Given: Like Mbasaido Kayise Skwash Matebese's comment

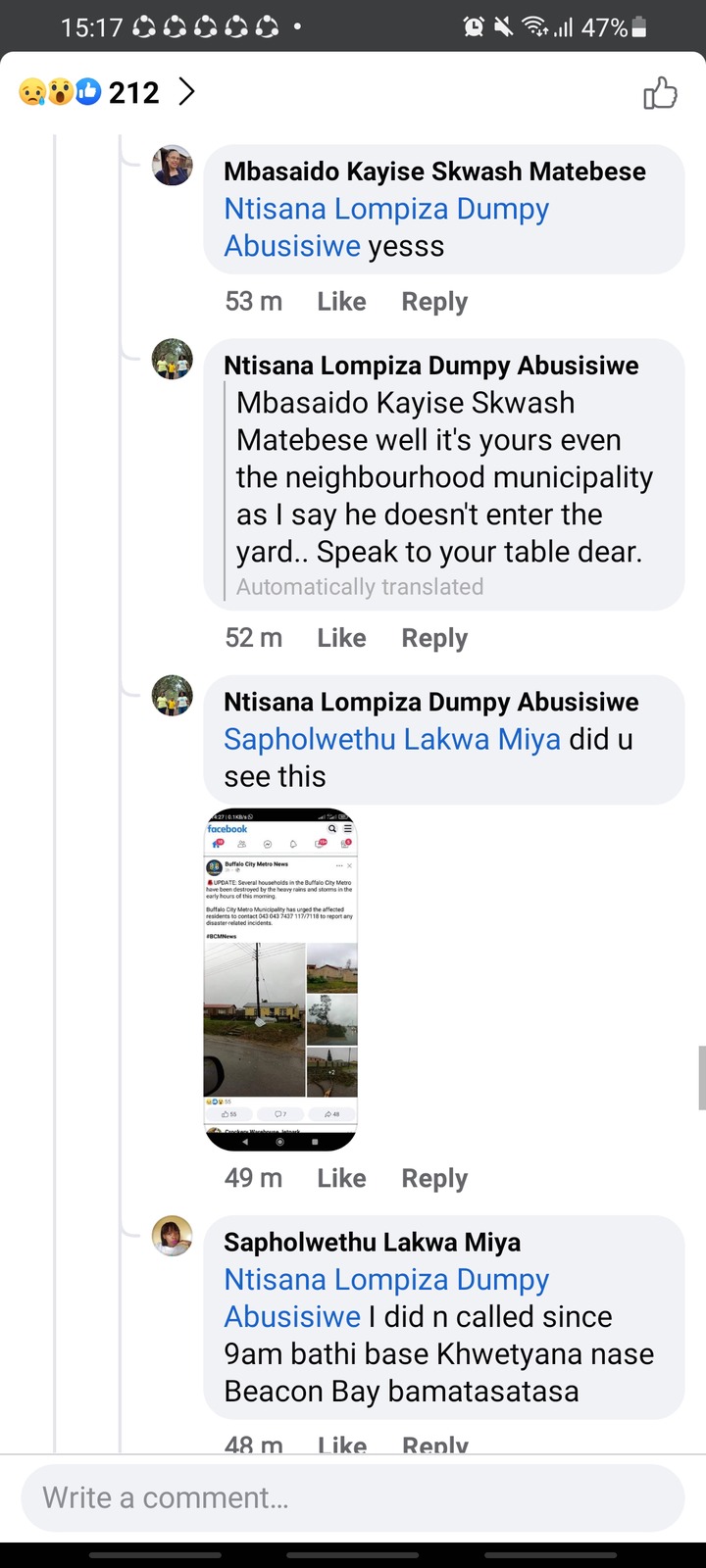Looking at the screenshot, I should (341, 302).
